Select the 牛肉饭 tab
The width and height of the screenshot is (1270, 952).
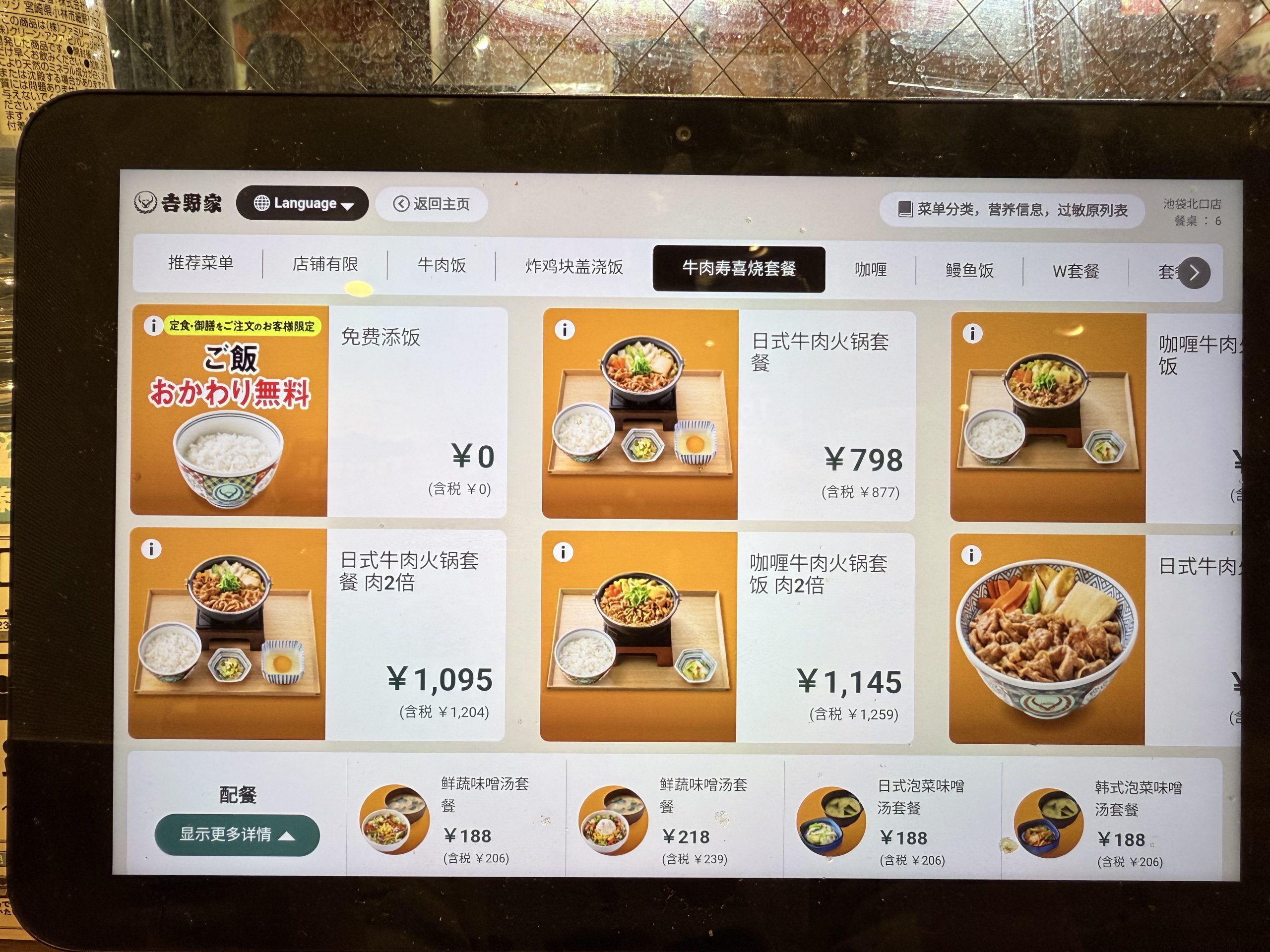442,265
